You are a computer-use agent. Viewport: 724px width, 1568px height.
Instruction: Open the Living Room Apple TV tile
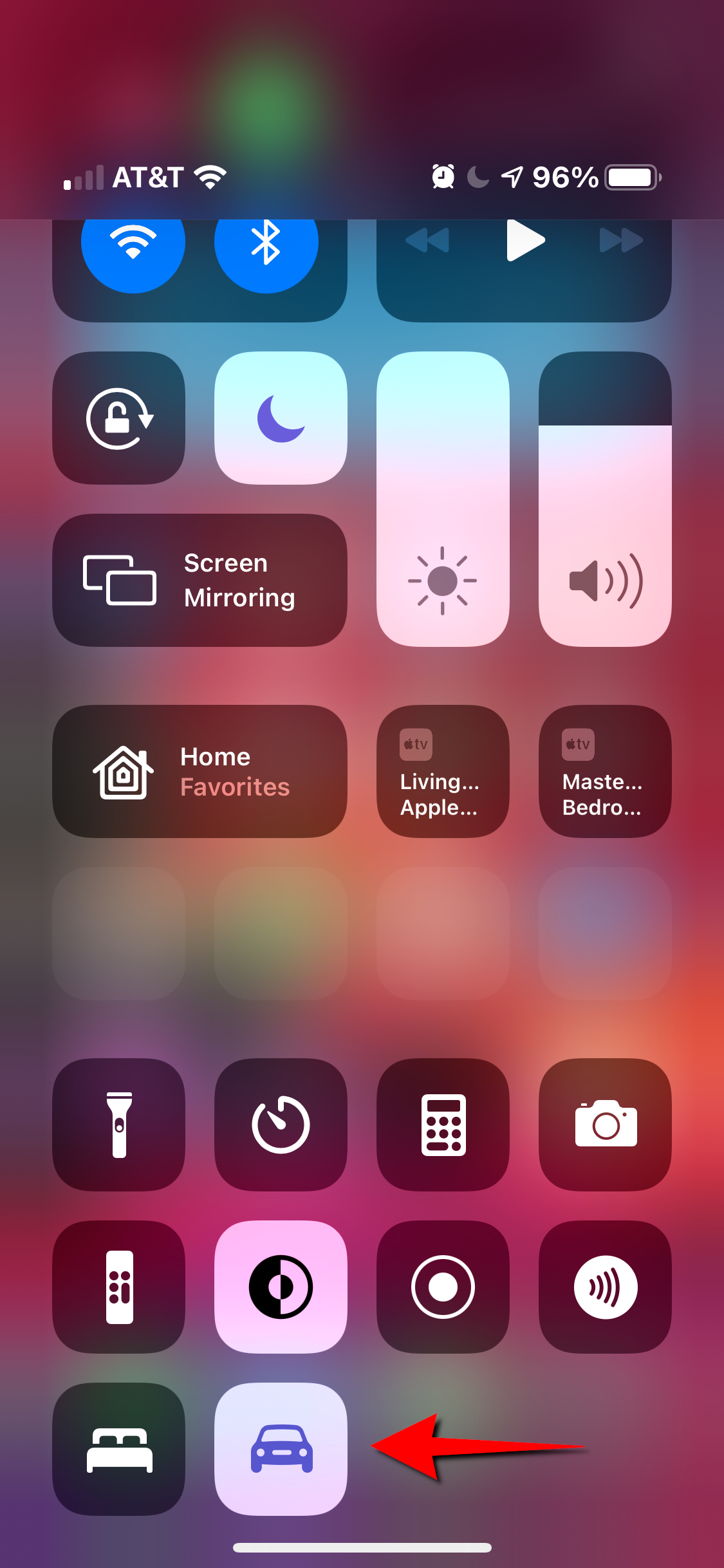point(443,771)
